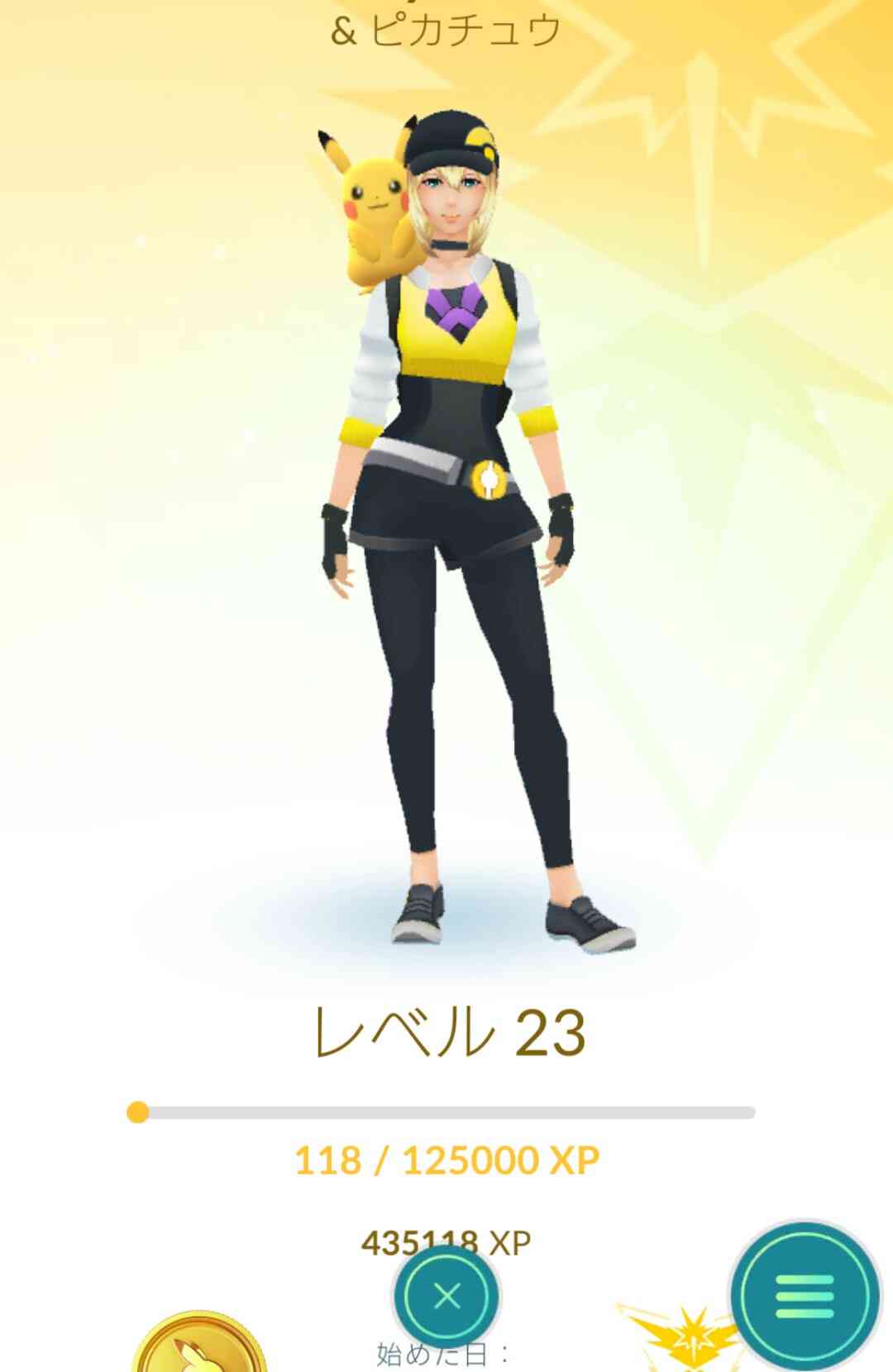Screen dimensions: 893x1372
Task: Tap the buddy Pikachu on the trainer's shoulder
Action: (376, 202)
